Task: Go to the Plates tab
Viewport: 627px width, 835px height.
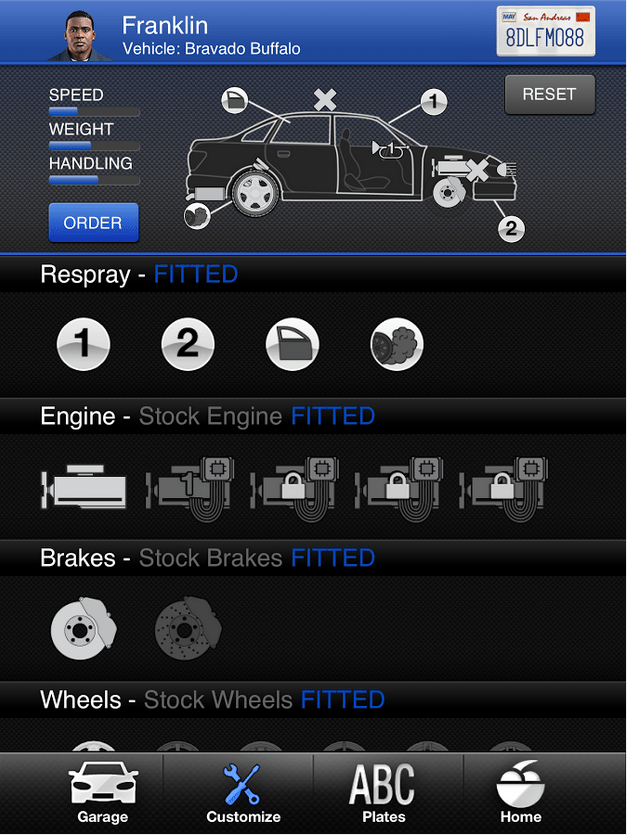Action: coord(384,794)
